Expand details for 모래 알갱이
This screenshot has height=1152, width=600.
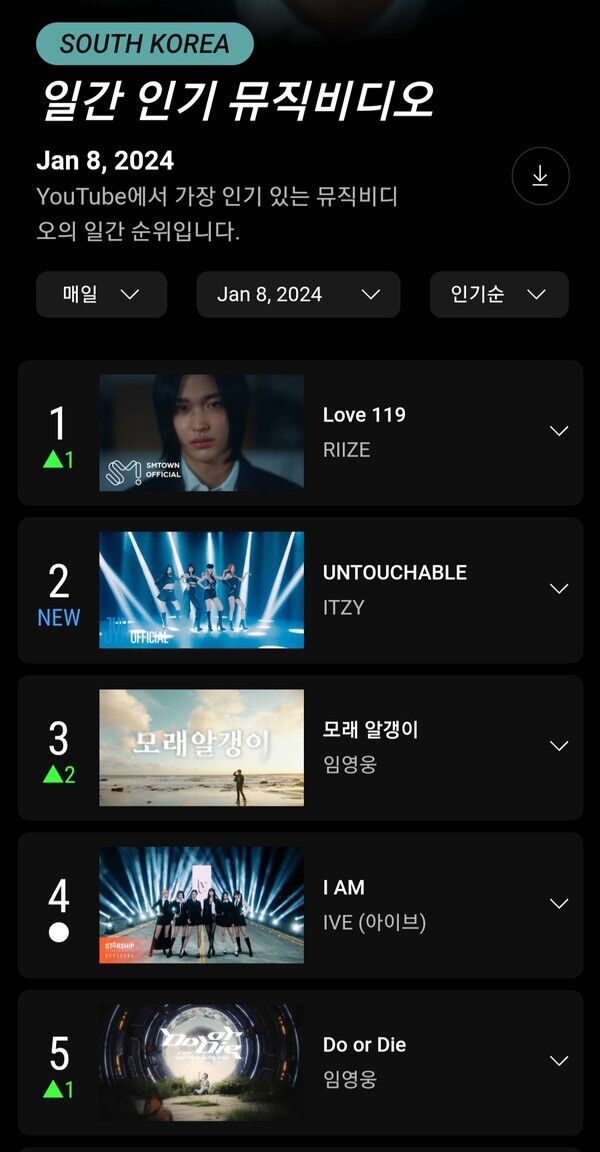559,746
